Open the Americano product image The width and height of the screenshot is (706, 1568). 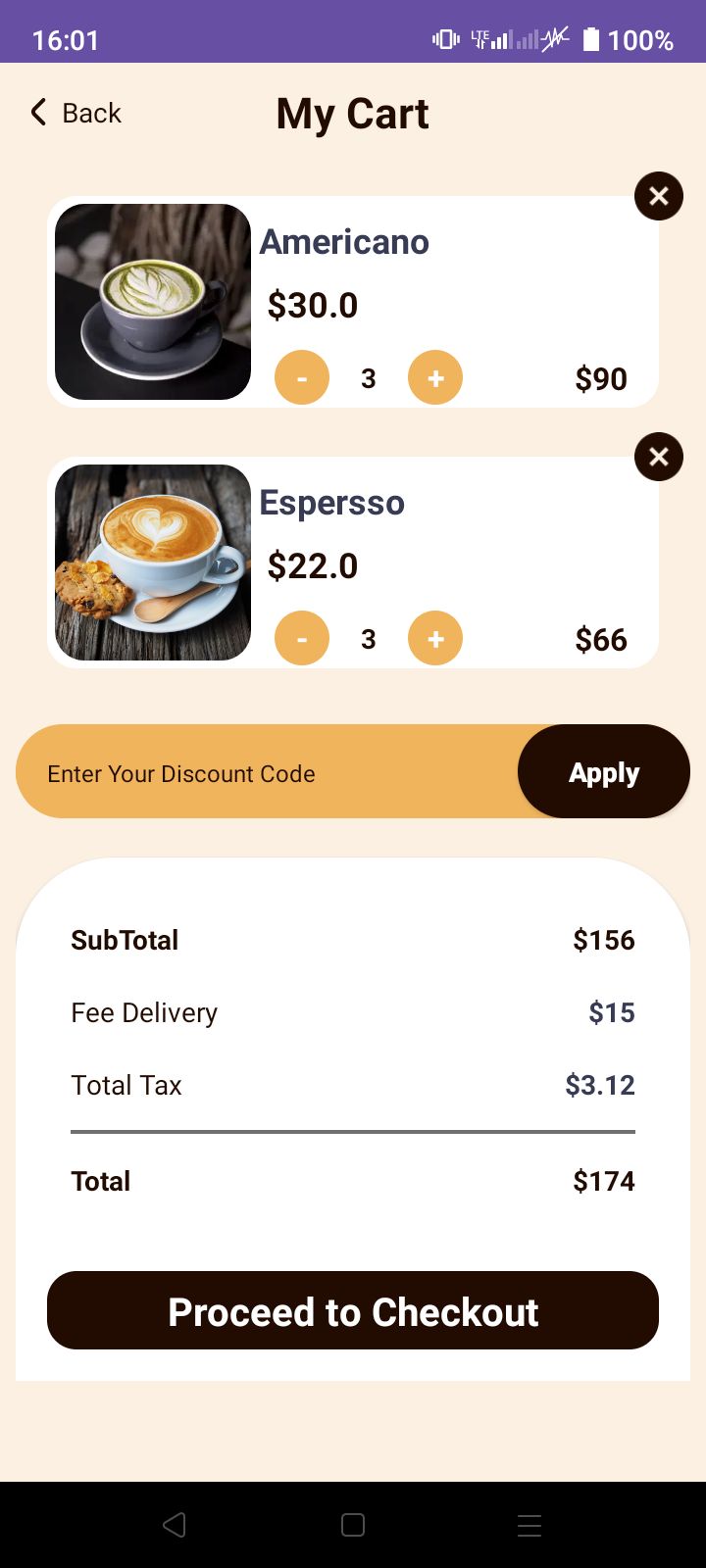153,302
